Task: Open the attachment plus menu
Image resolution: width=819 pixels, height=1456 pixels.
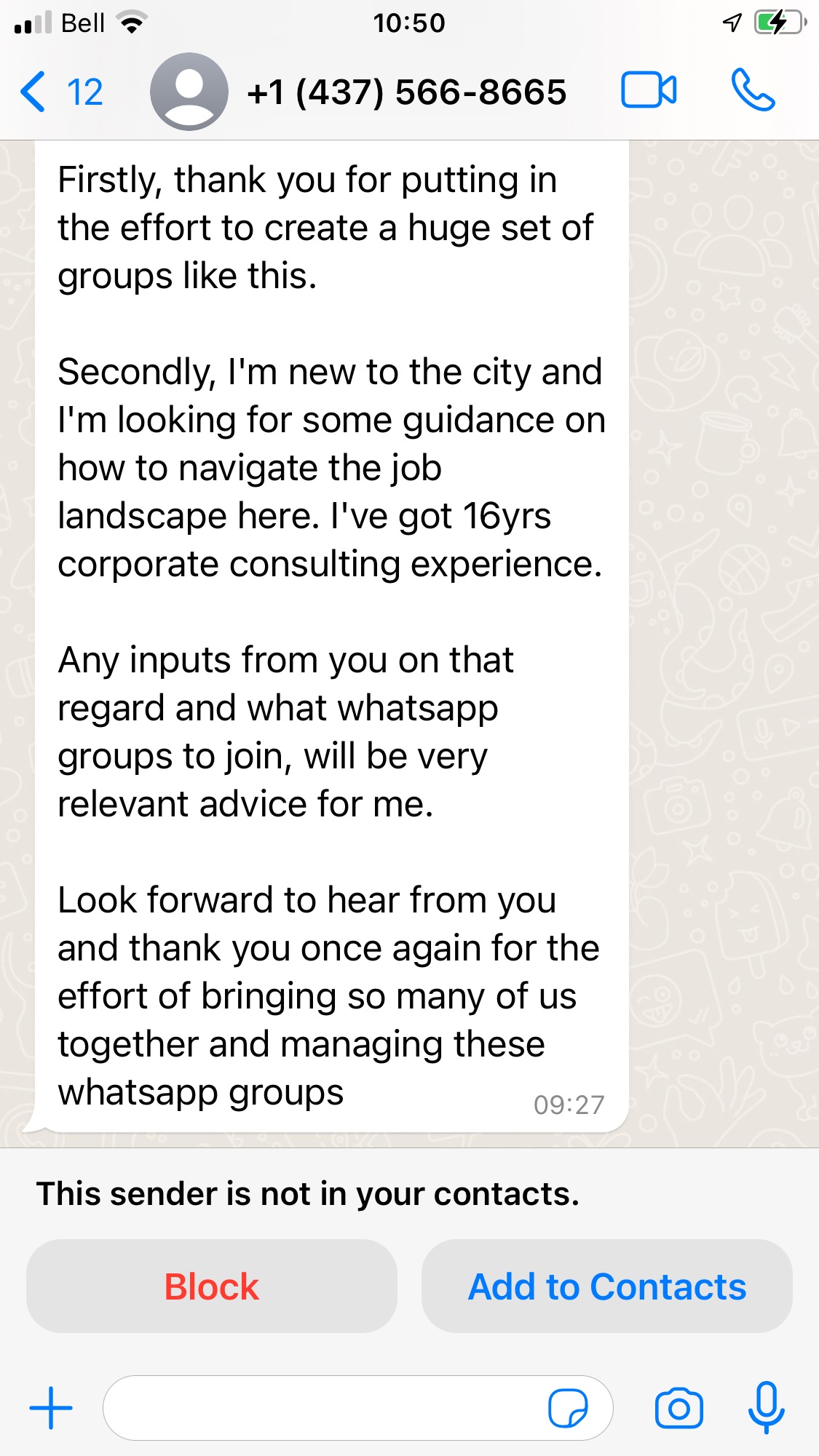Action: (51, 1408)
